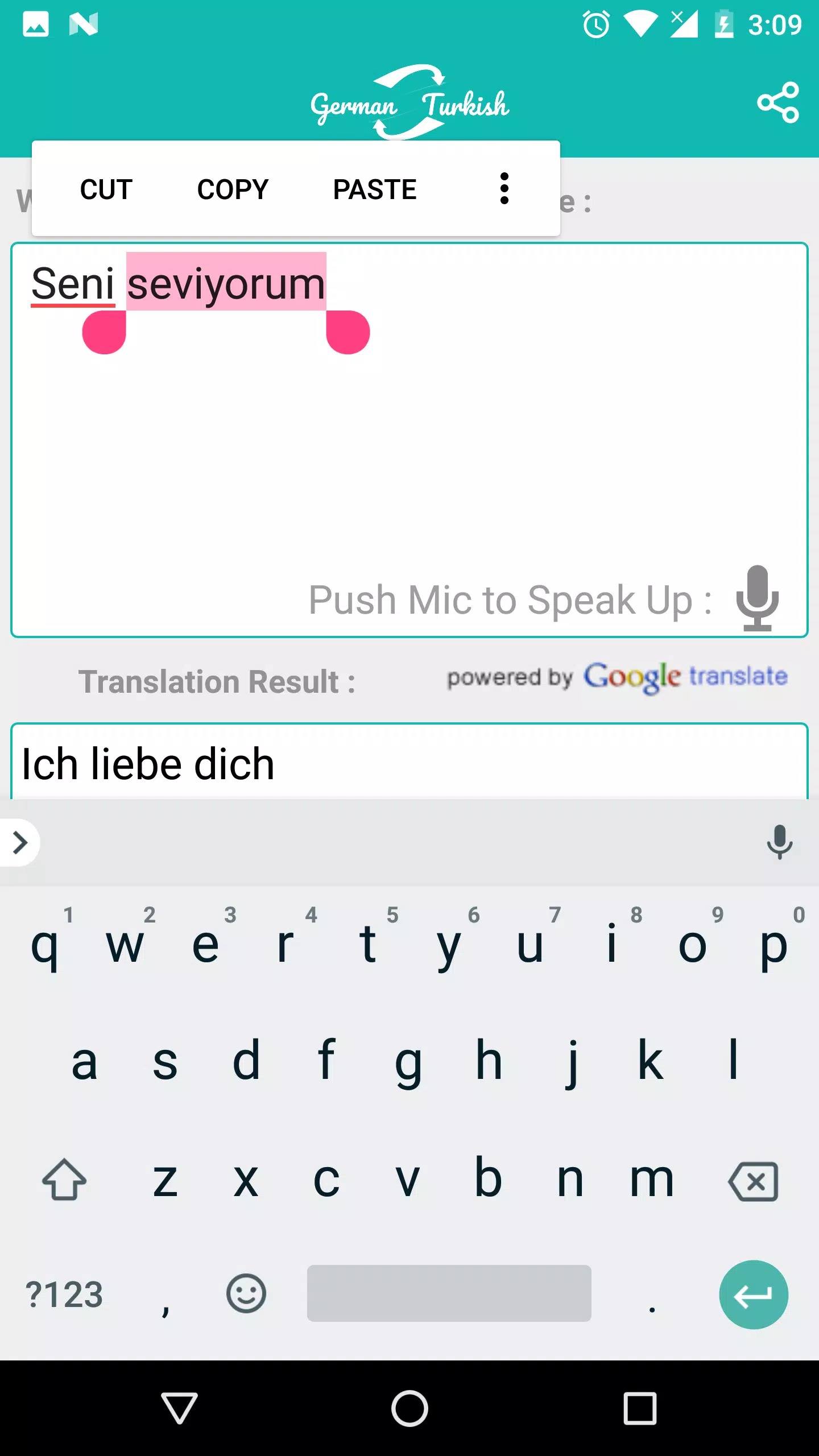Enable the shift key
The image size is (819, 1456).
point(64,1180)
